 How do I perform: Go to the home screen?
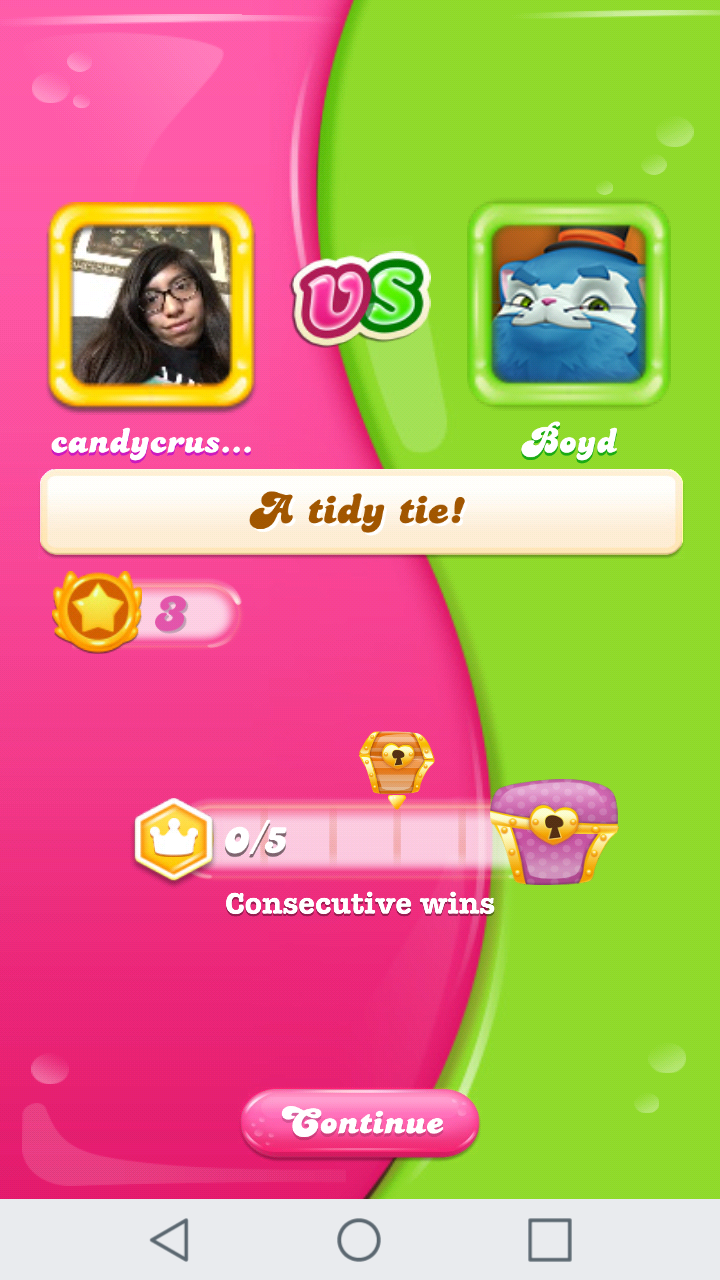(359, 1240)
